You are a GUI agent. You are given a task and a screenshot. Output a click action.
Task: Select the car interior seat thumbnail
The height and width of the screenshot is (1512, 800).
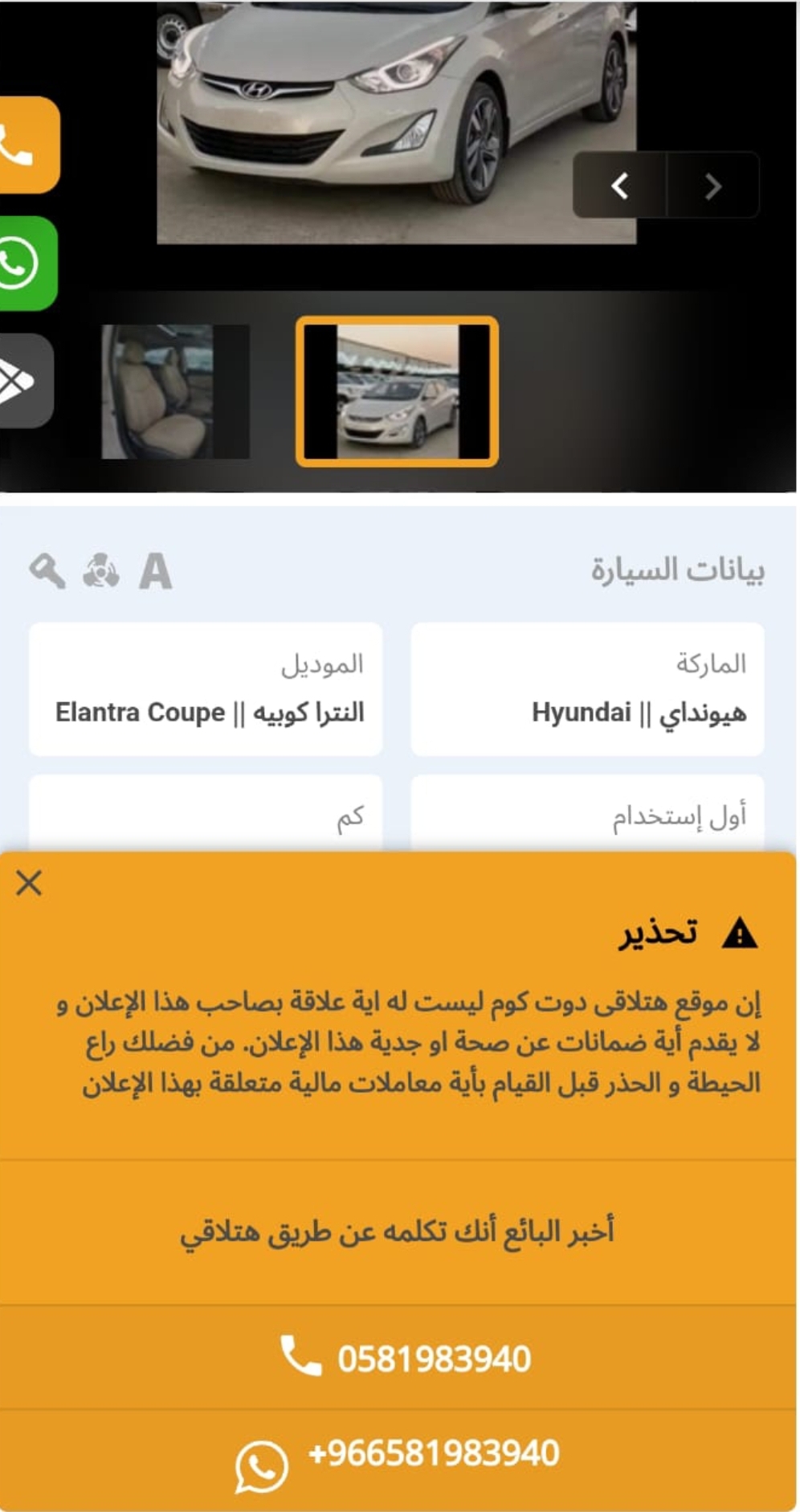pos(175,391)
